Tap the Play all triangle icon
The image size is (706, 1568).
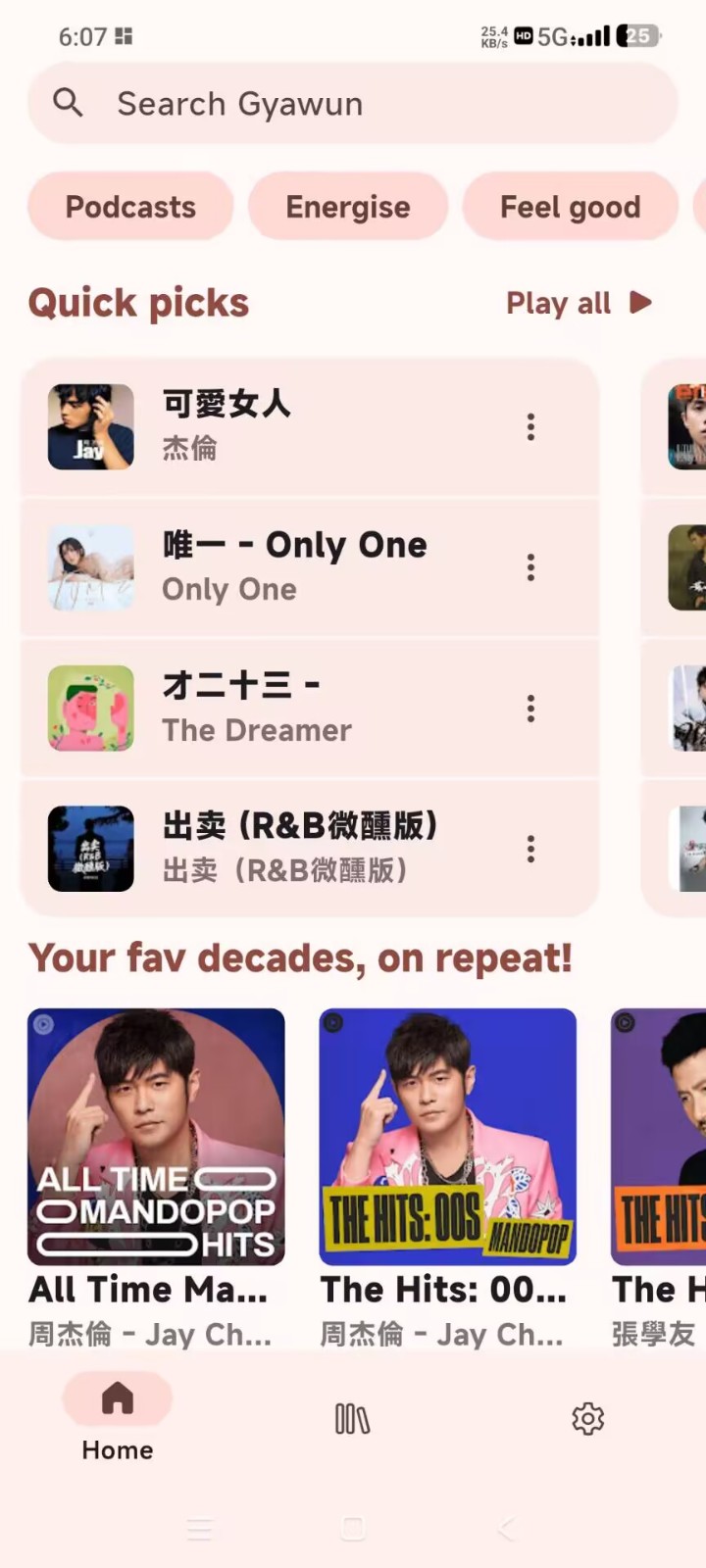click(x=638, y=303)
